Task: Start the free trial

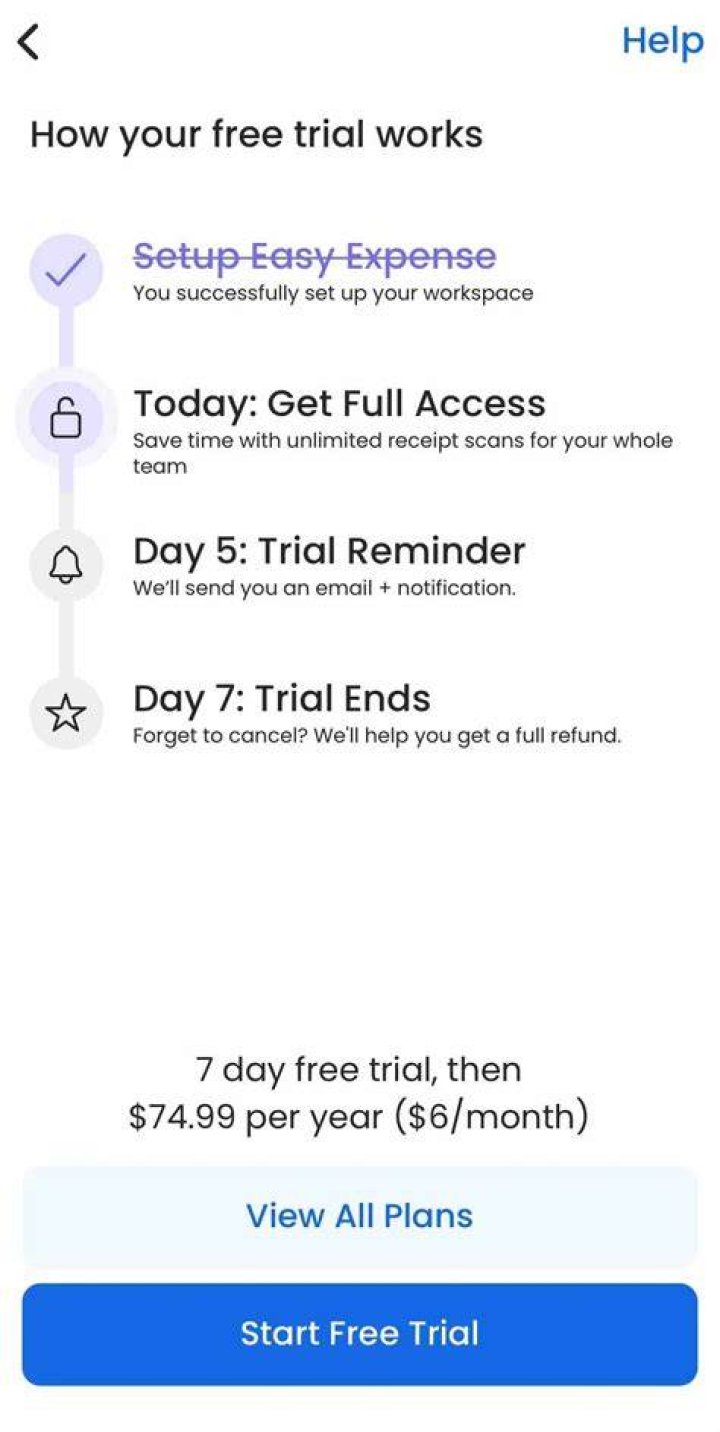Action: [360, 1334]
